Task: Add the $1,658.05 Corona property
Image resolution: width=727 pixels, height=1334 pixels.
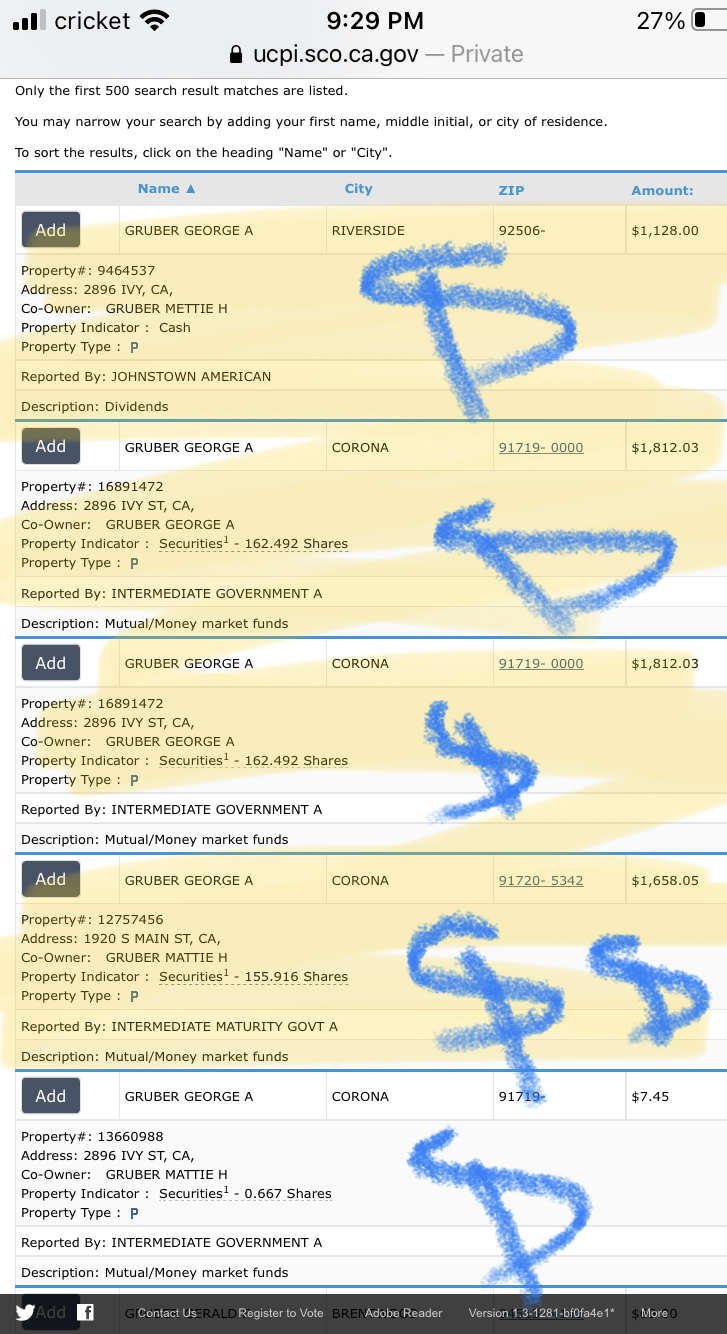Action: (51, 880)
